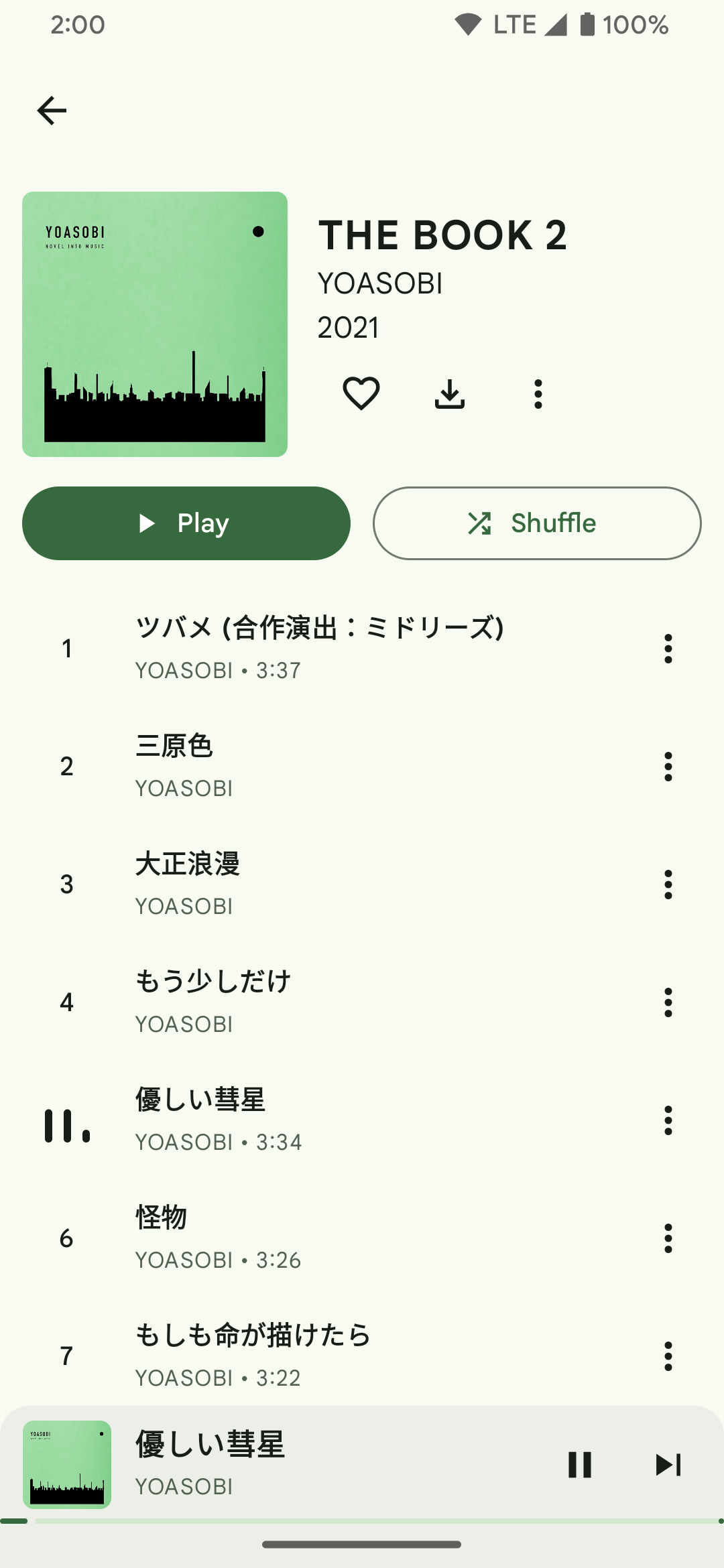
Task: Open options menu for track ツバメ
Action: [x=668, y=648]
